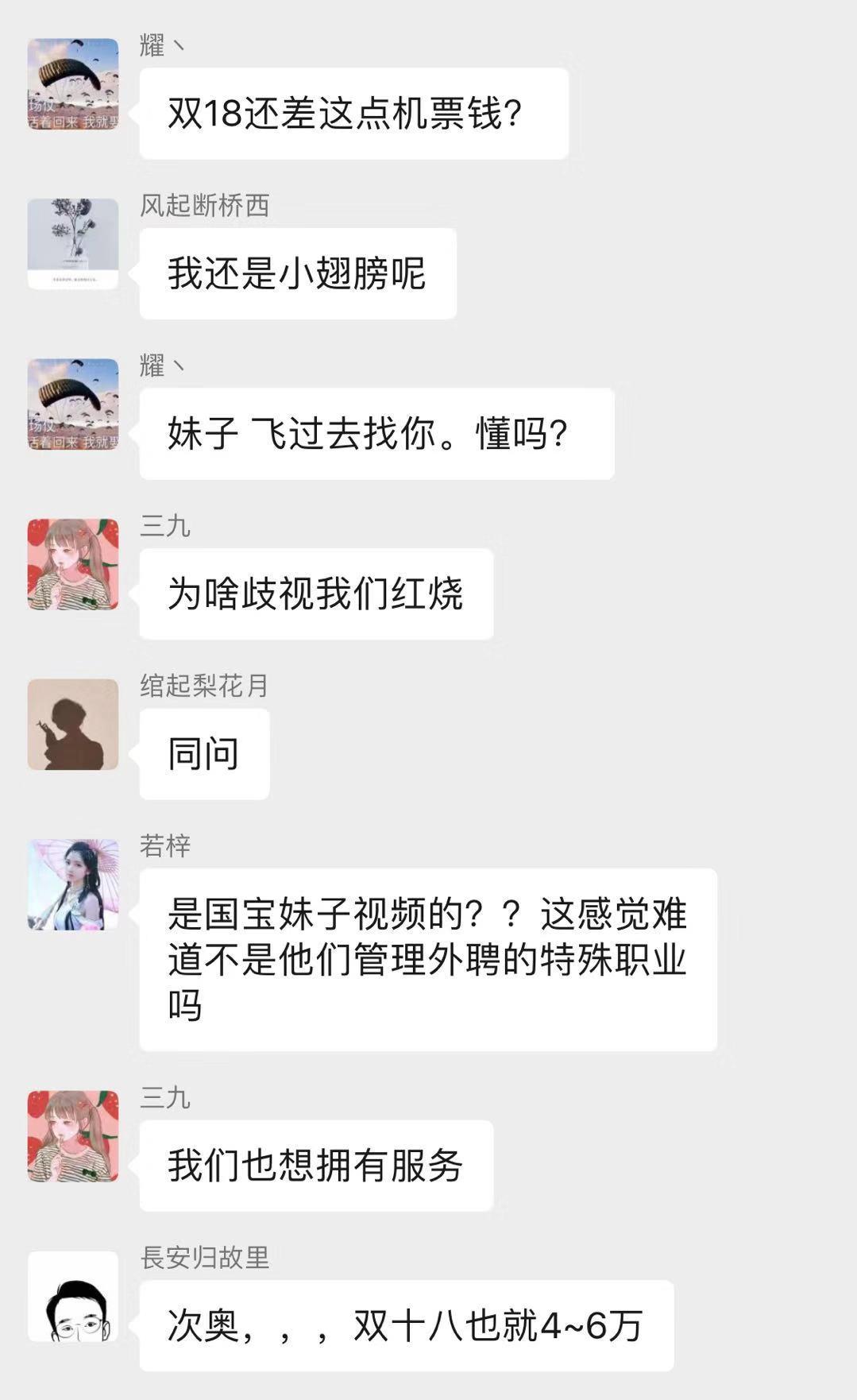The image size is (857, 1400).
Task: View 绾起梨花月's profile picture
Action: (x=73, y=724)
